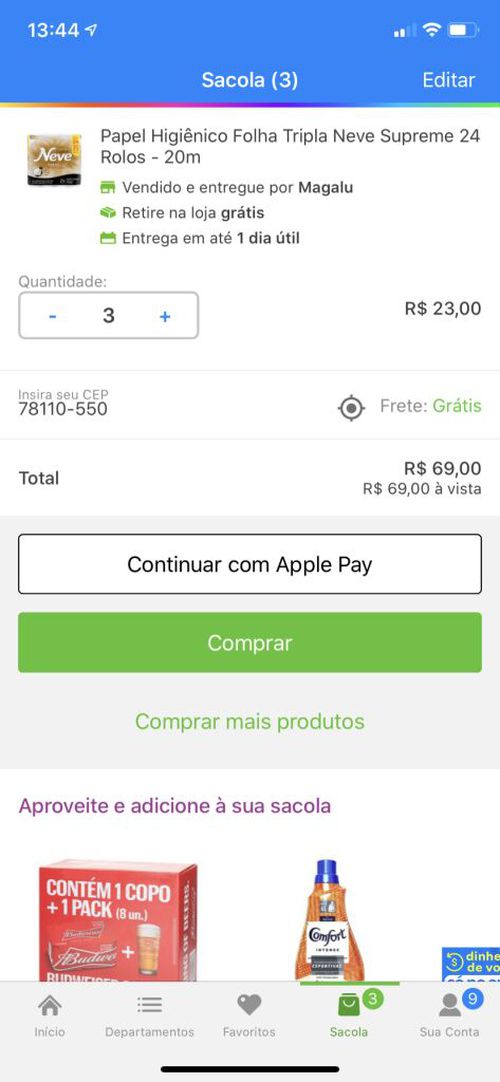Image resolution: width=500 pixels, height=1082 pixels.
Task: Open the Sua Conta tab
Action: [450, 1016]
